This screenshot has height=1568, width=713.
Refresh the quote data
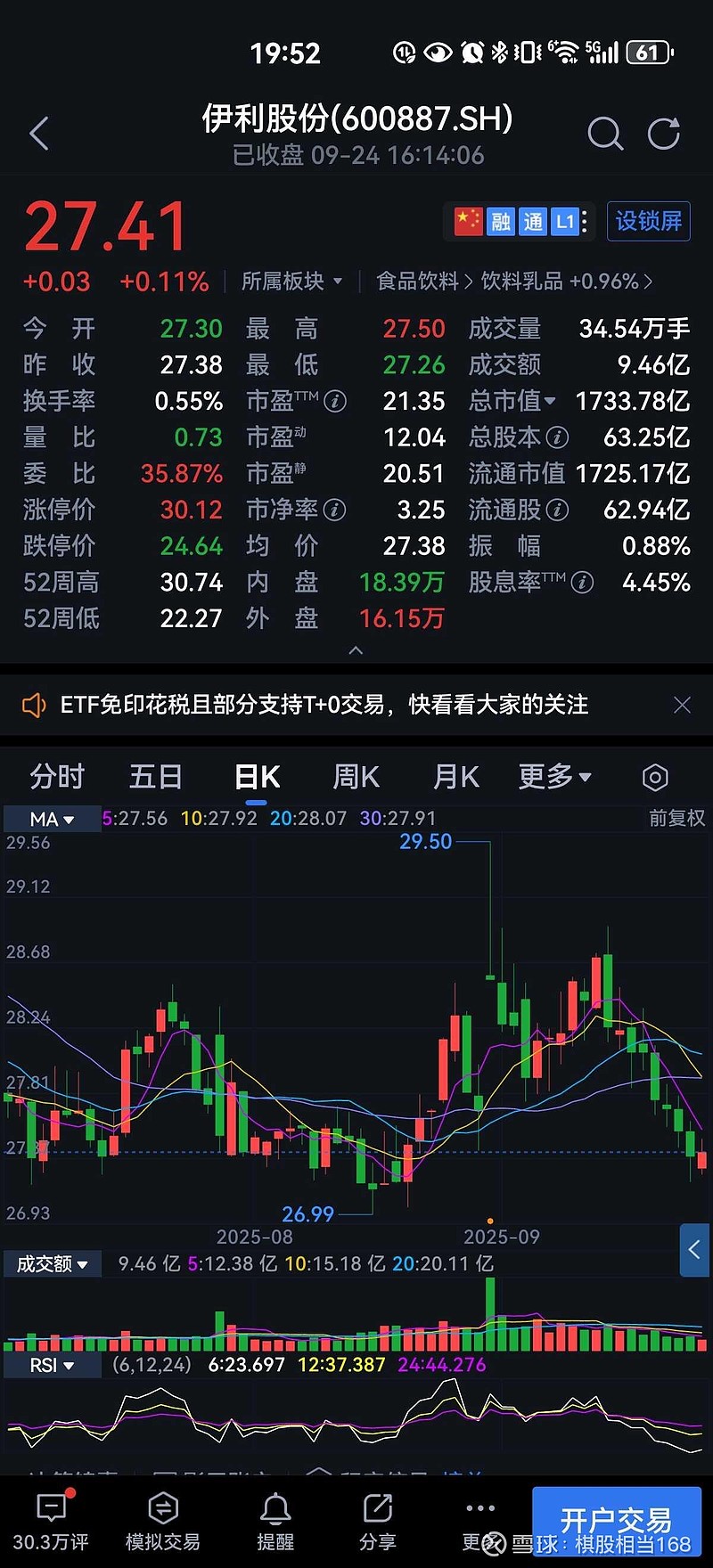point(663,134)
